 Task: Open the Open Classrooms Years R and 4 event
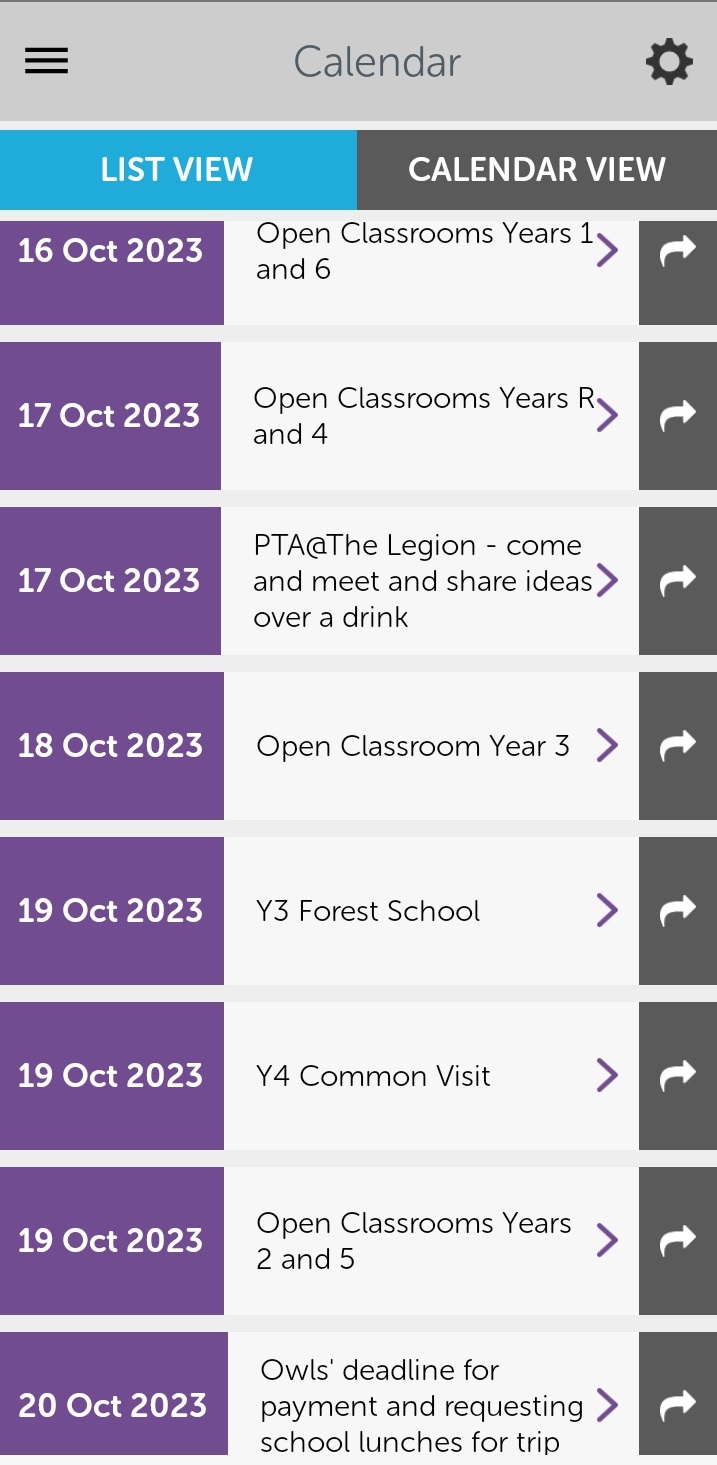tap(430, 416)
